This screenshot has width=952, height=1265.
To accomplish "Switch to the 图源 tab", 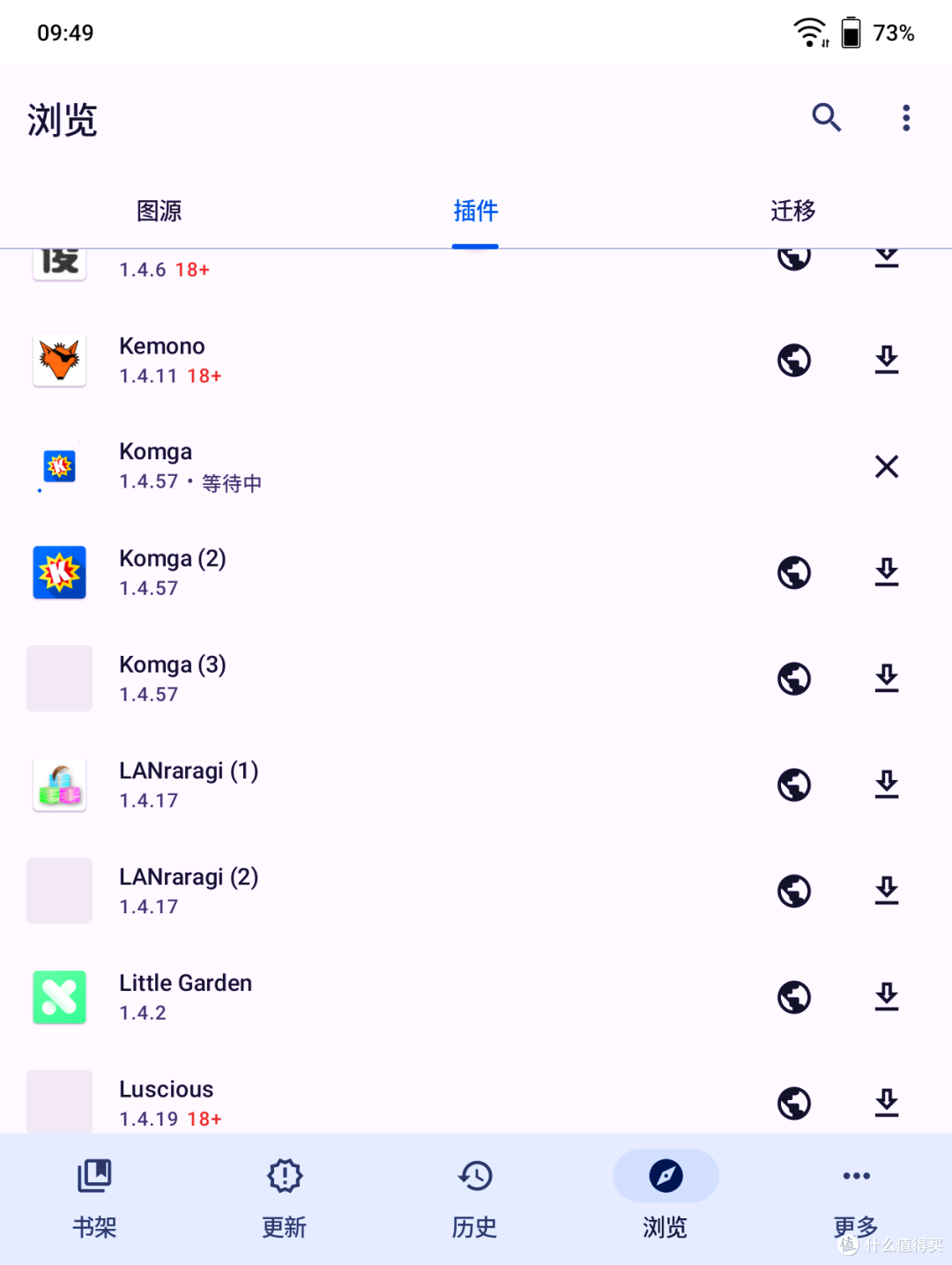I will click(160, 211).
